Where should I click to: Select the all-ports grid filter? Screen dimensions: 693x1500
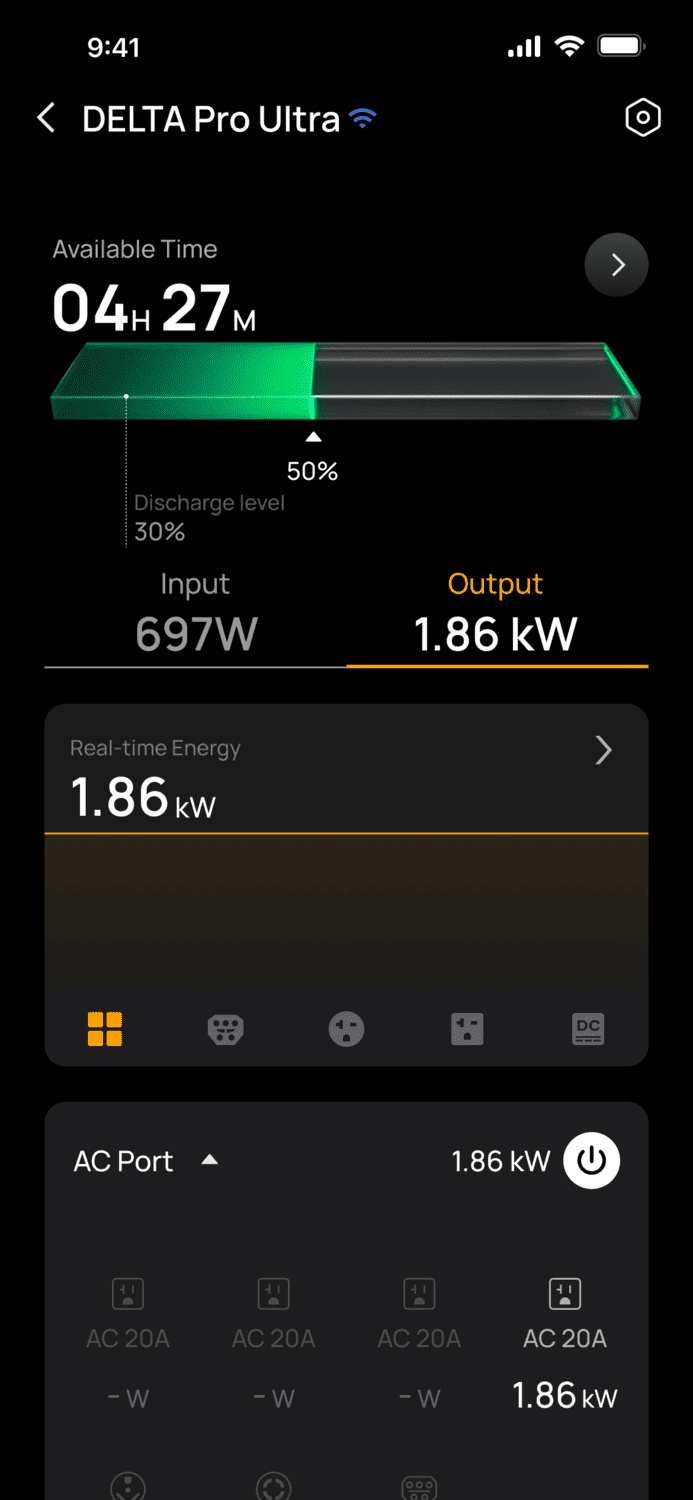coord(105,1028)
